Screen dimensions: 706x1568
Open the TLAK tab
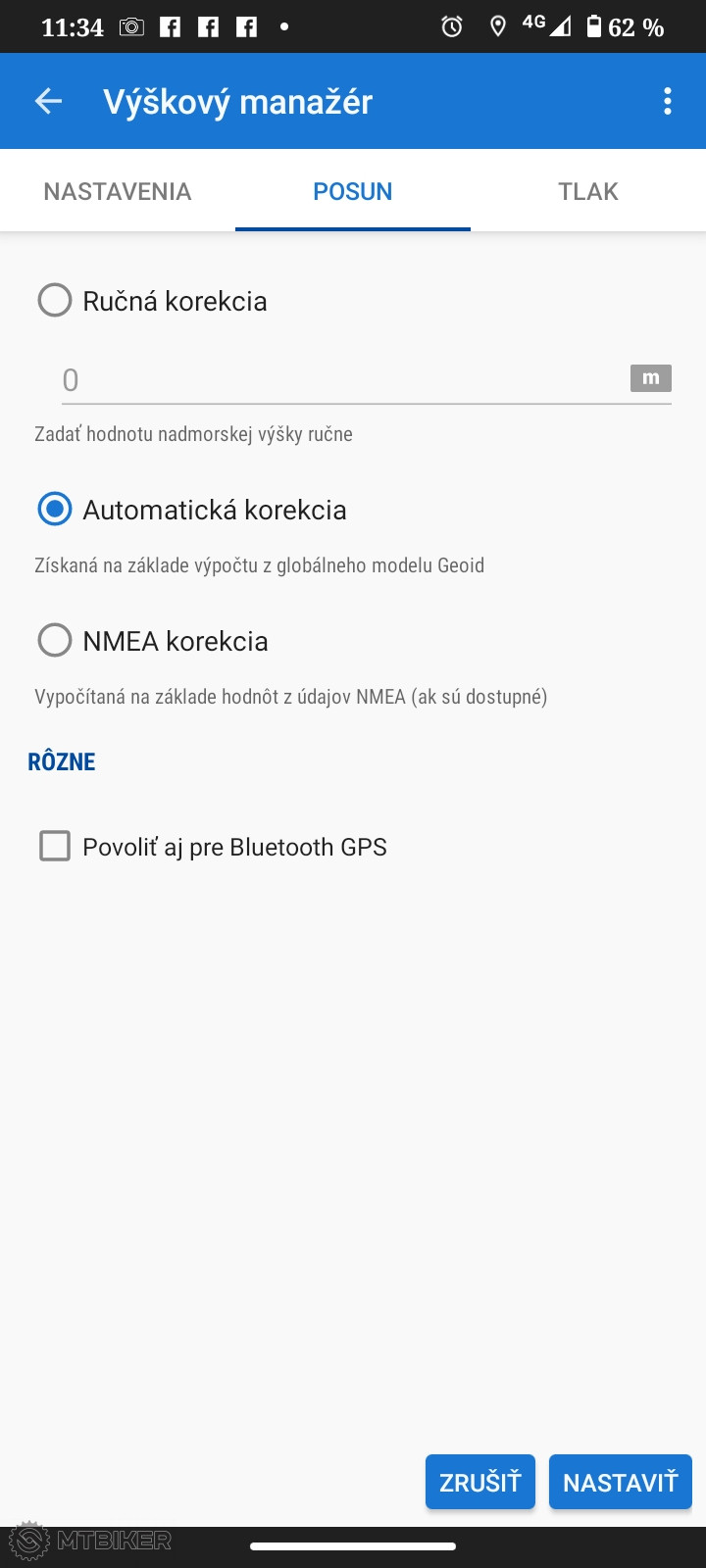tap(588, 191)
